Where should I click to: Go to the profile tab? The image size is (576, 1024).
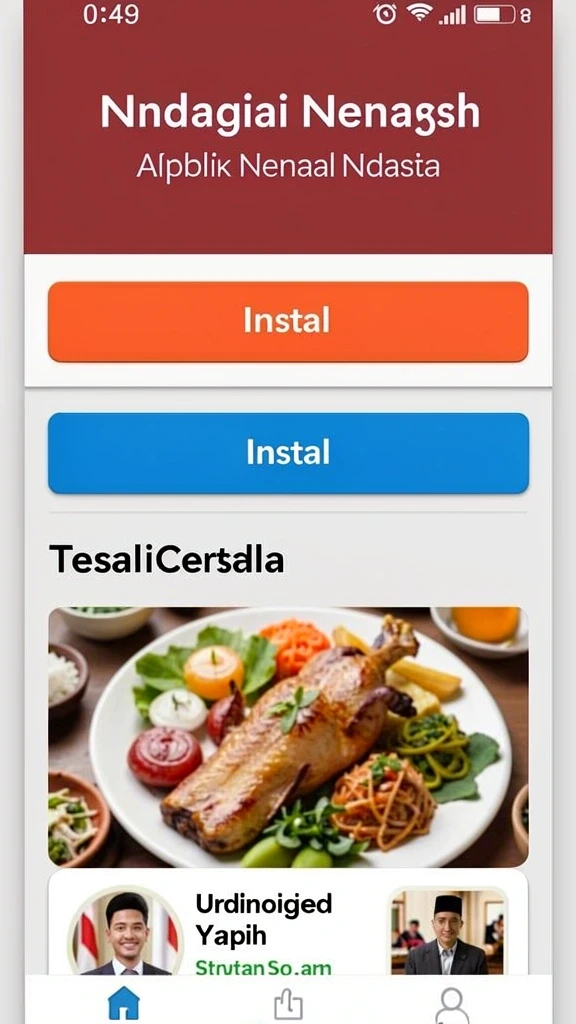(452, 1004)
